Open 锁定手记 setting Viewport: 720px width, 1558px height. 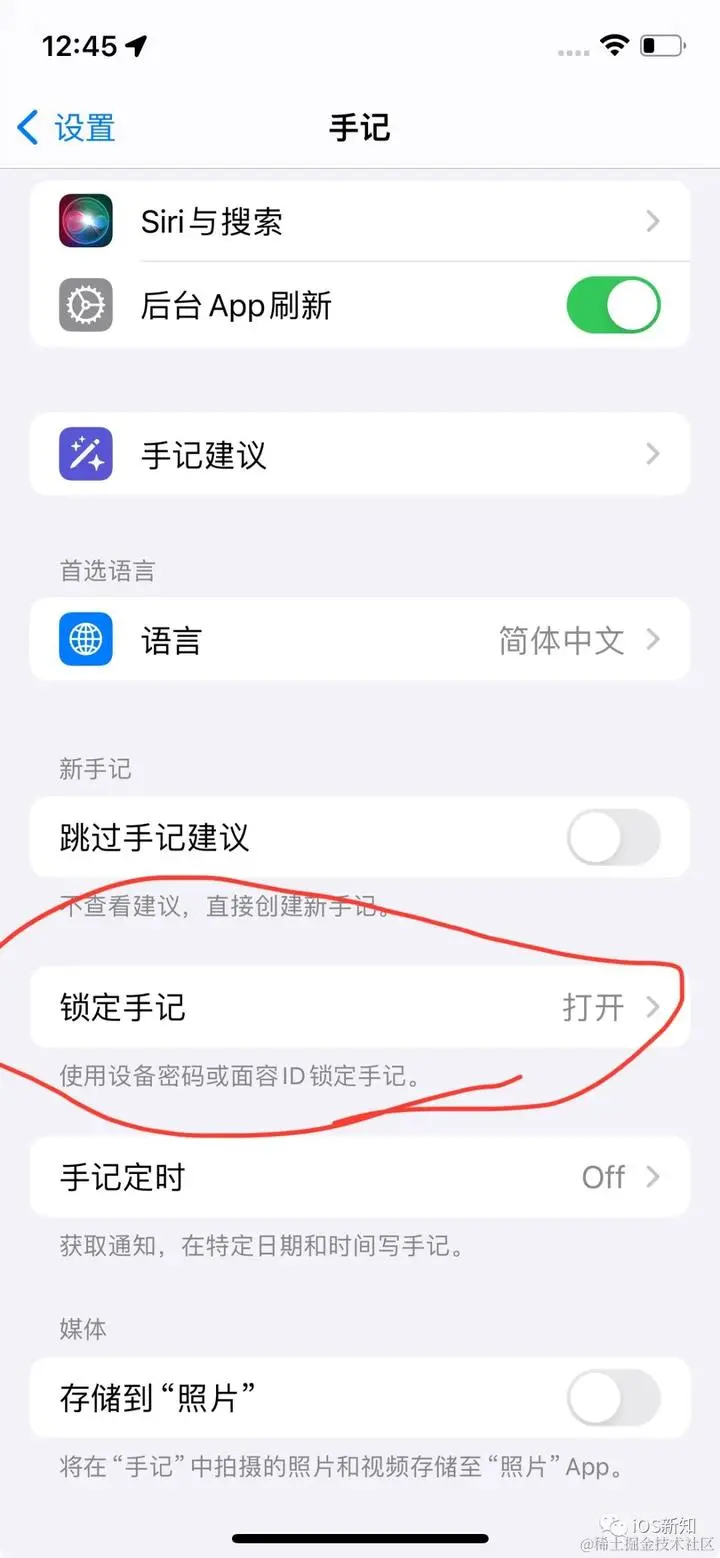[360, 1007]
